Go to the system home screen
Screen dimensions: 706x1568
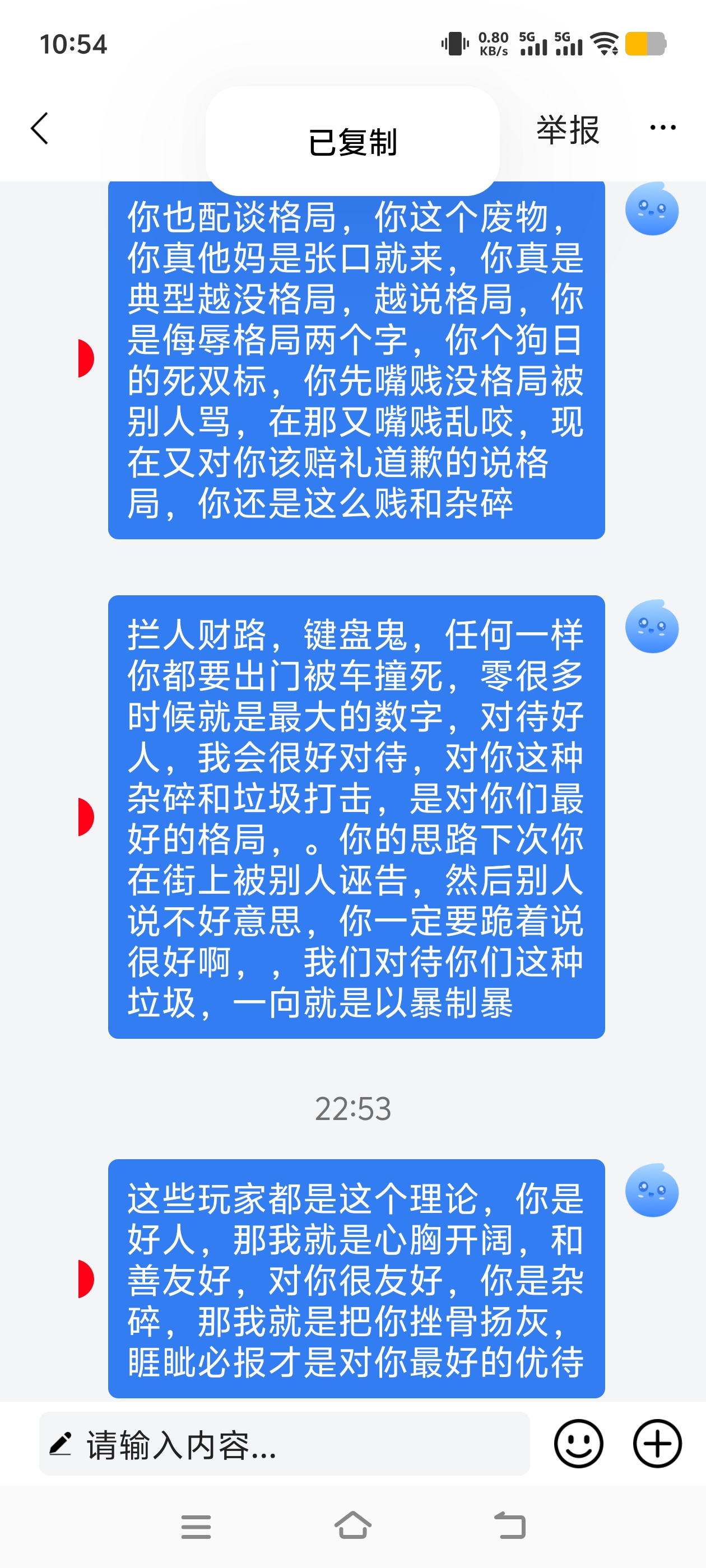click(352, 1526)
